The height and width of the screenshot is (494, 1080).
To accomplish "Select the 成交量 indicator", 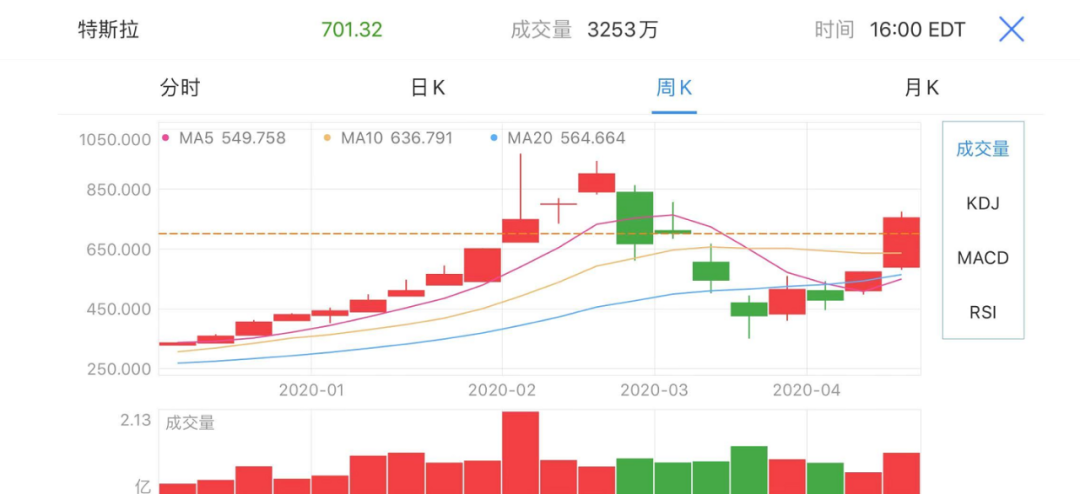I will (x=982, y=149).
